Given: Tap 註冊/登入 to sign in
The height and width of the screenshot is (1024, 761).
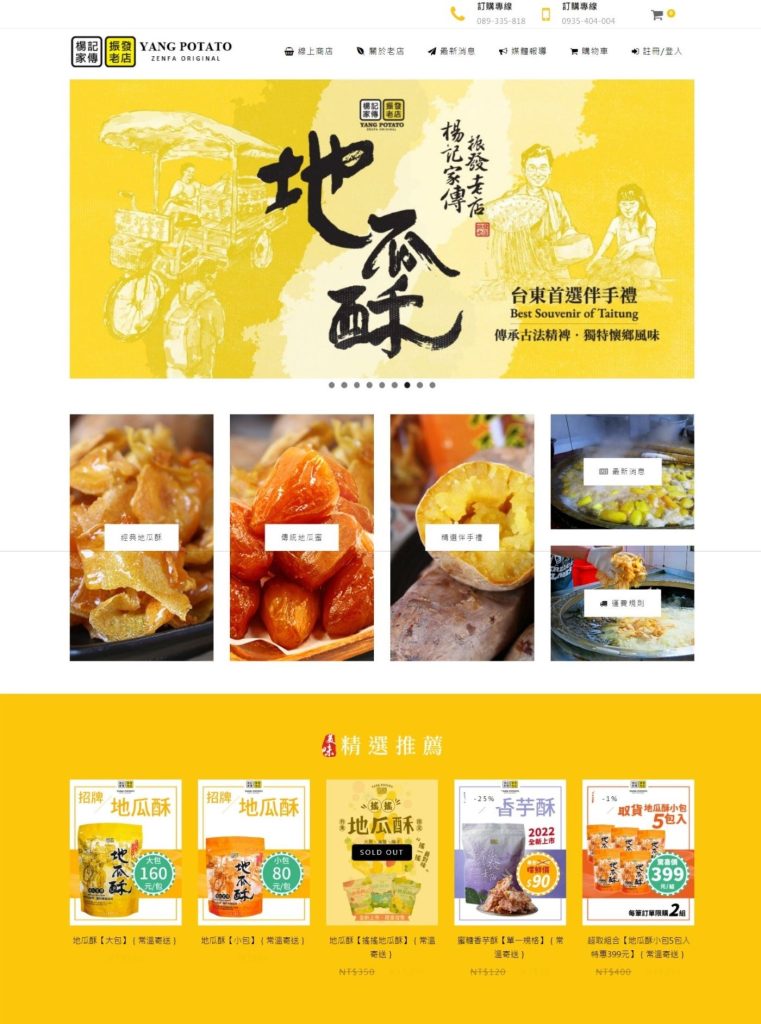Looking at the screenshot, I should 657,51.
